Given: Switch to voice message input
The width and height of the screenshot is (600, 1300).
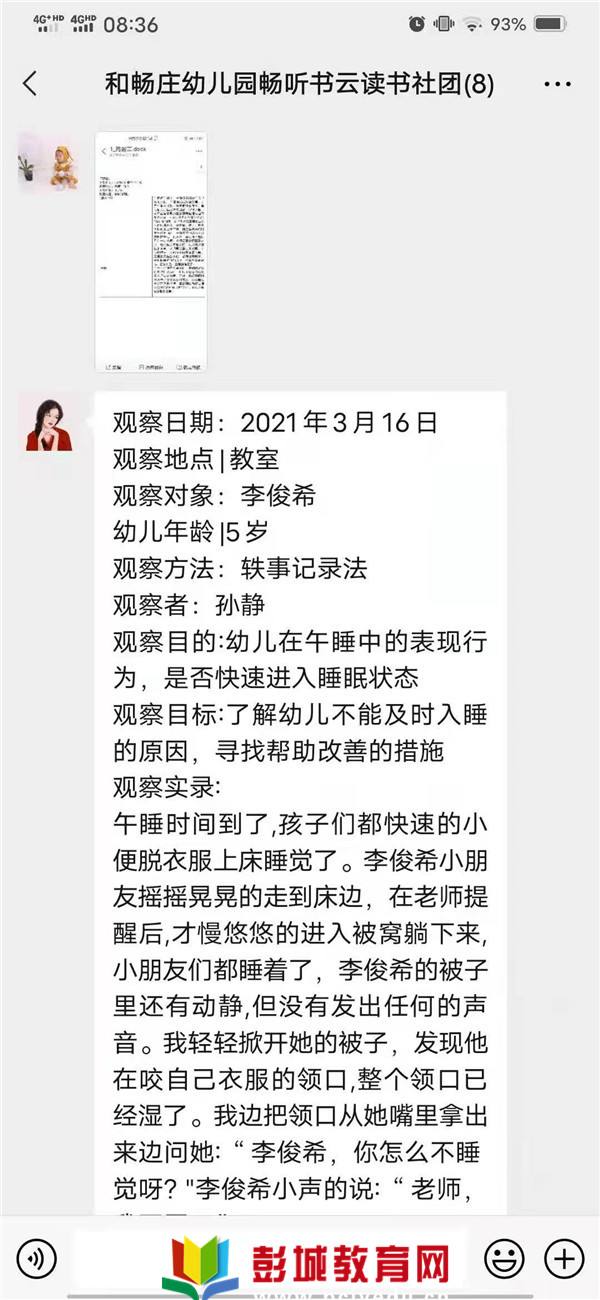Looking at the screenshot, I should point(36,1257).
